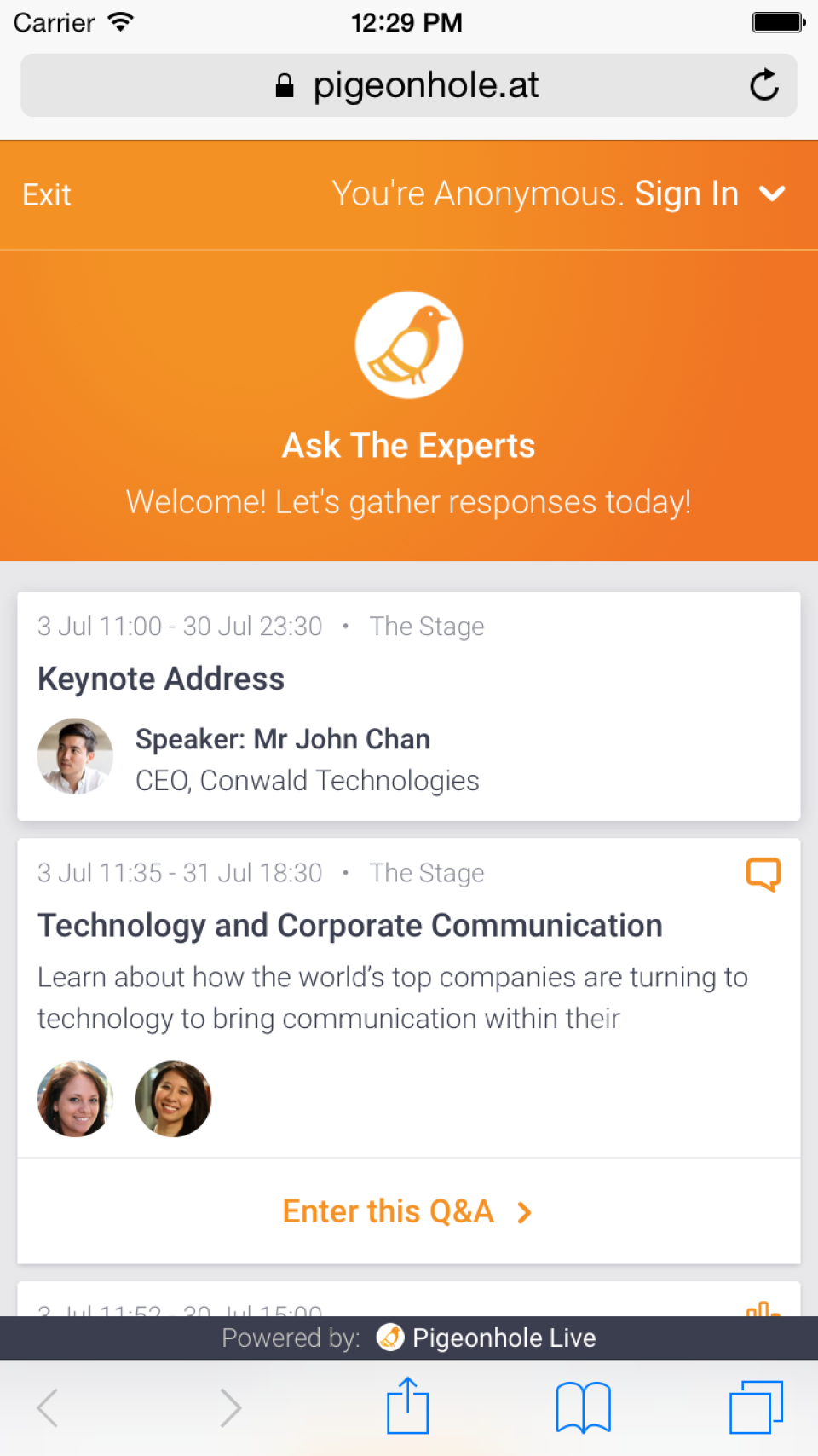Reload the pigeonhole.at page
Image resolution: width=818 pixels, height=1456 pixels.
click(x=763, y=85)
